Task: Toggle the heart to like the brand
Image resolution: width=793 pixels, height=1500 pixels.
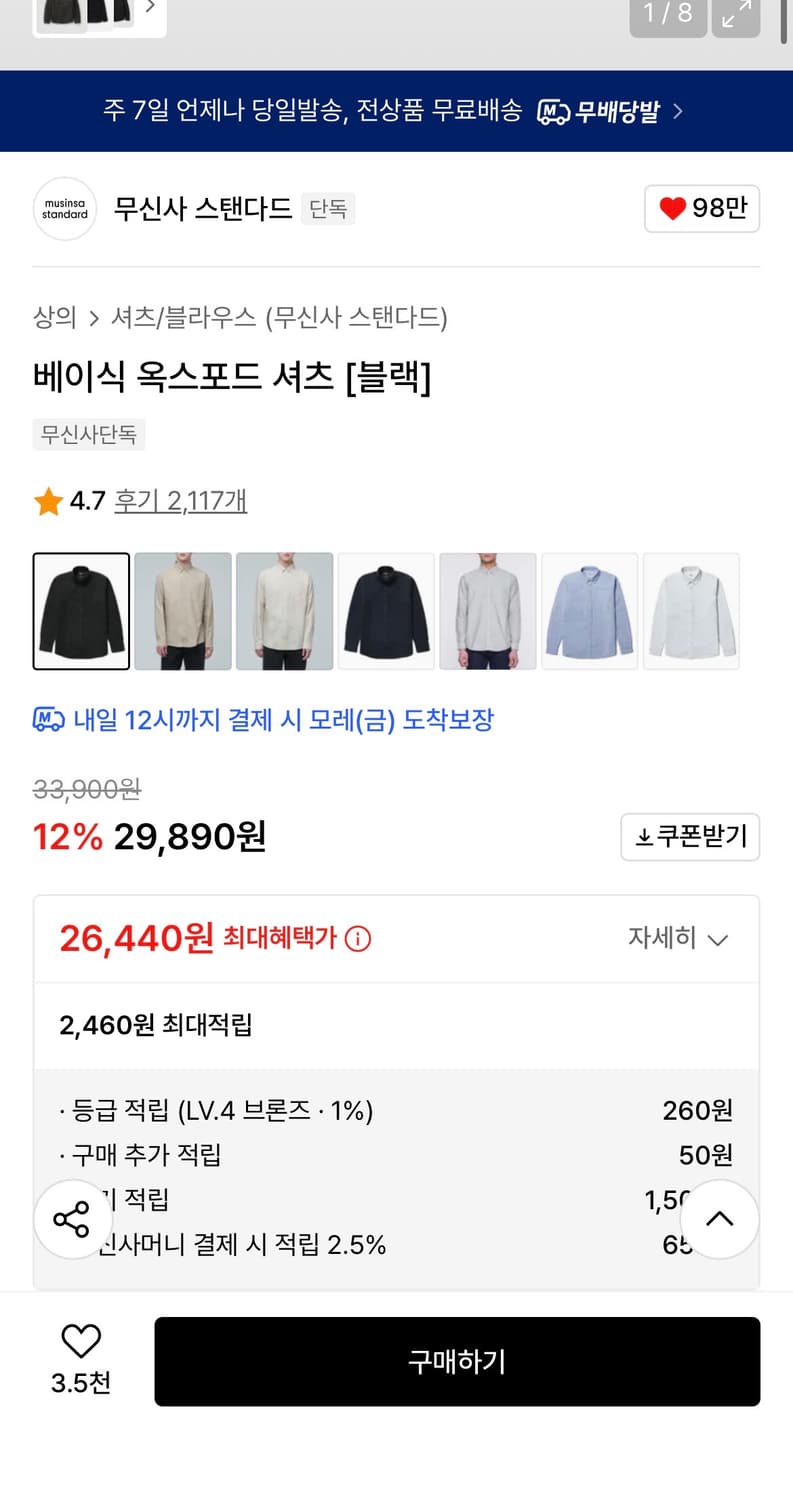Action: point(672,209)
